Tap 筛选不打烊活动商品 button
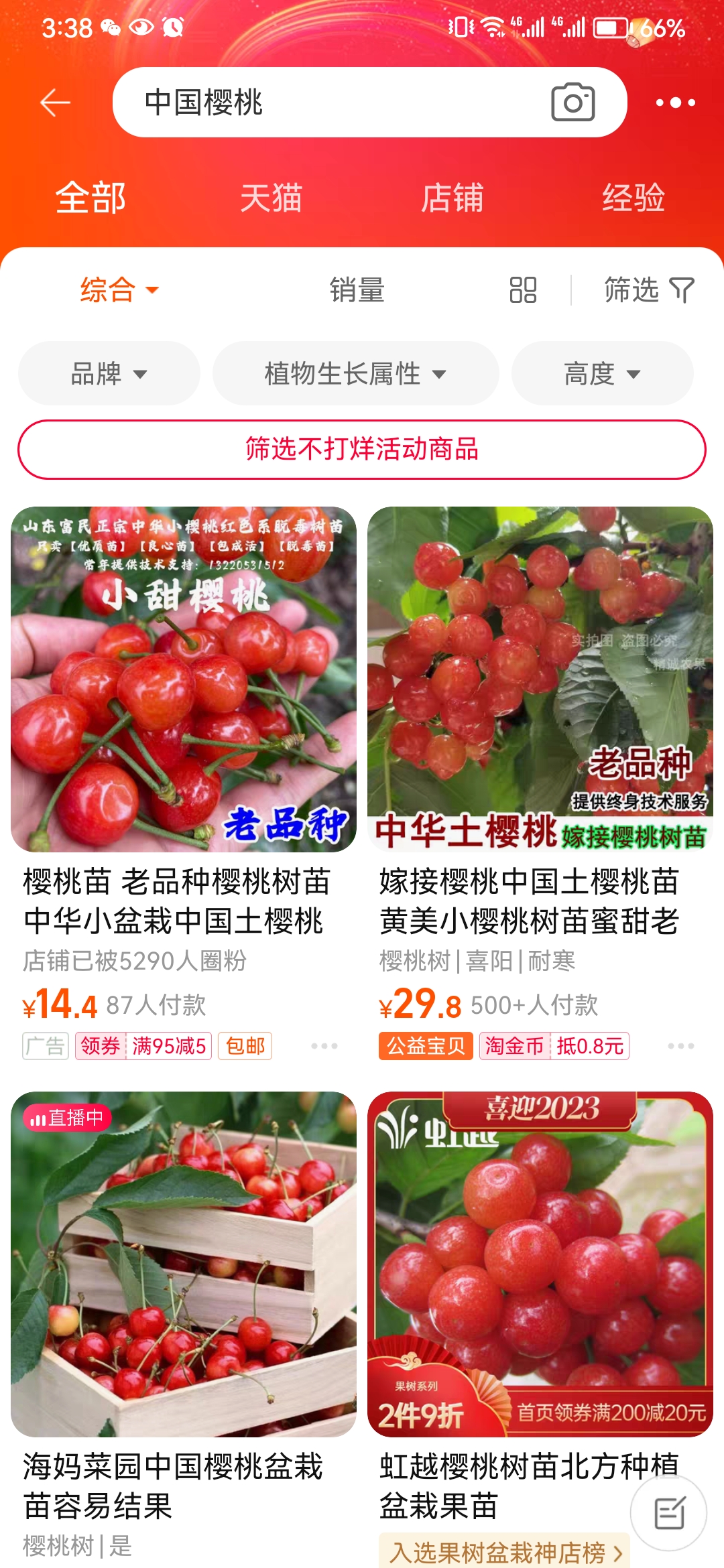This screenshot has width=724, height=1568. pos(362,450)
